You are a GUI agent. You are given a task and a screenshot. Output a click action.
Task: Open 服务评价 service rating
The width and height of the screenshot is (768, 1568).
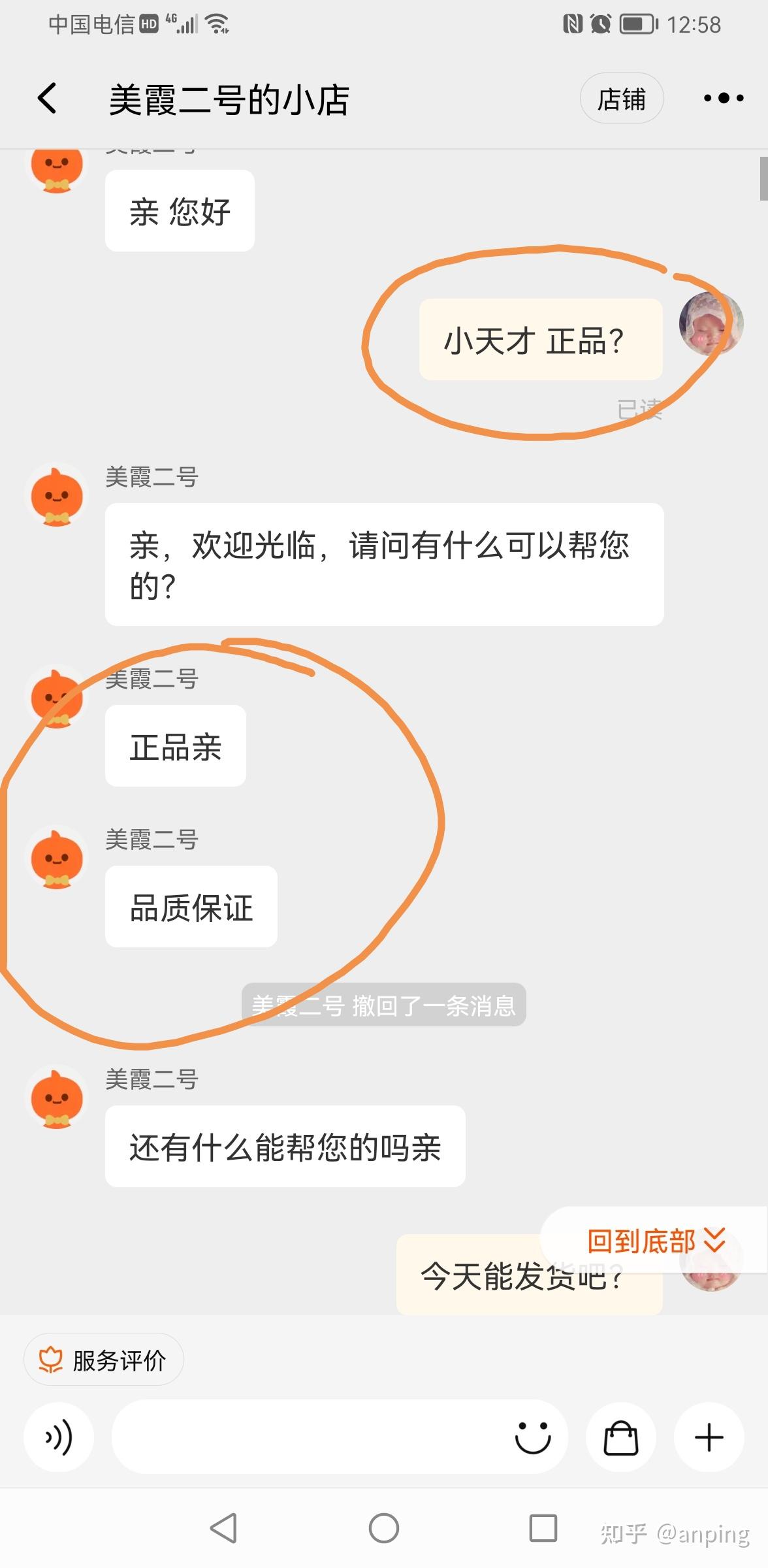pyautogui.click(x=104, y=1360)
